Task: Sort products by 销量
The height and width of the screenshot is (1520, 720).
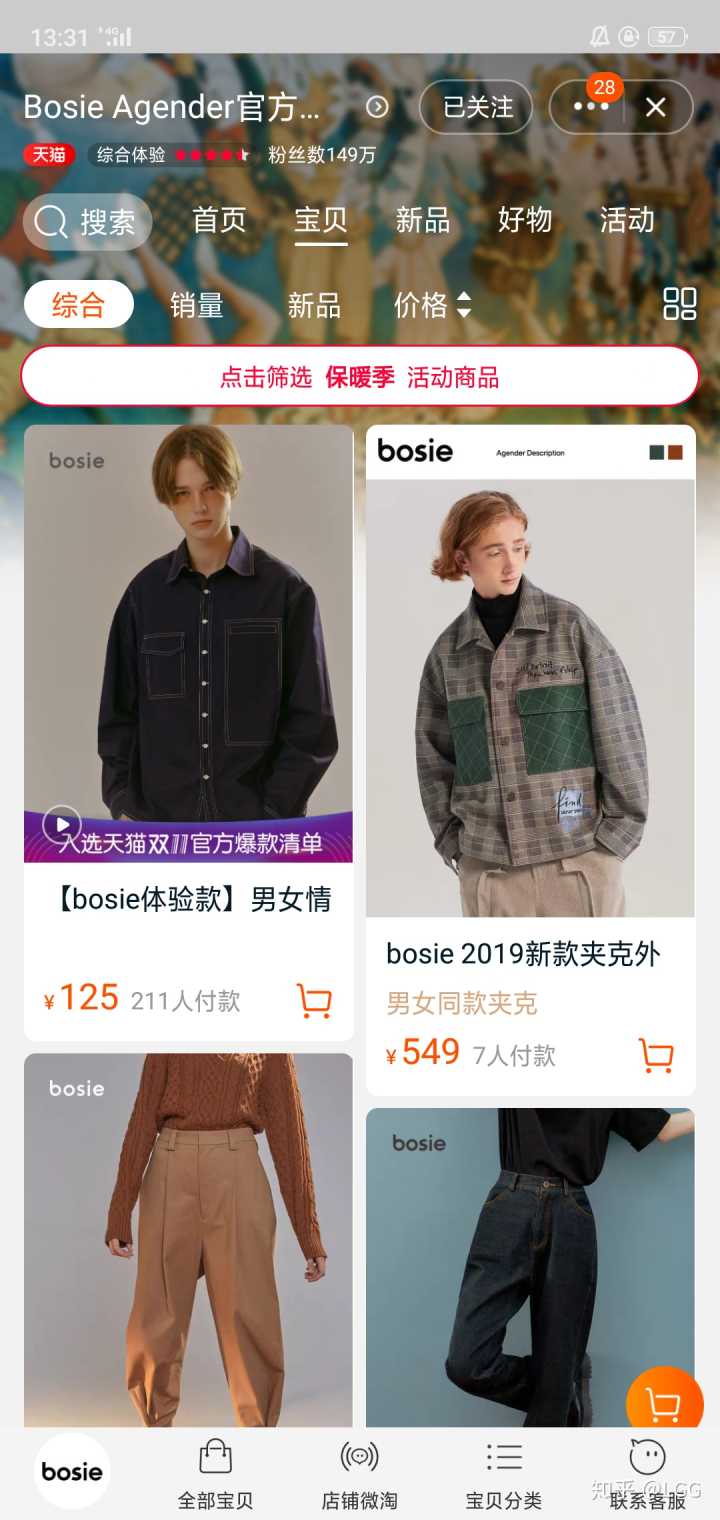Action: coord(196,305)
